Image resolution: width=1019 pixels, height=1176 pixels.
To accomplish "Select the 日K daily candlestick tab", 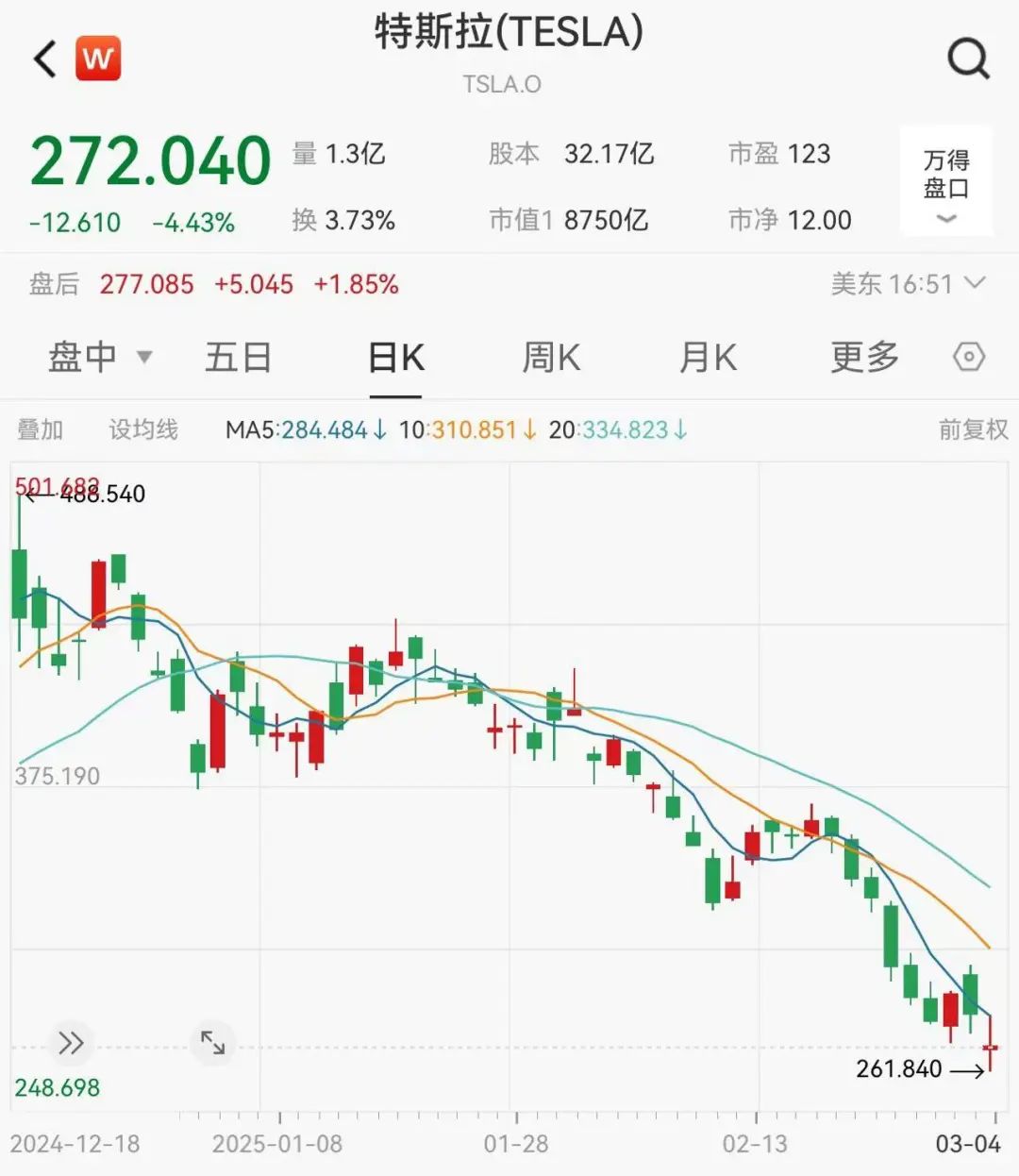I will 396,358.
